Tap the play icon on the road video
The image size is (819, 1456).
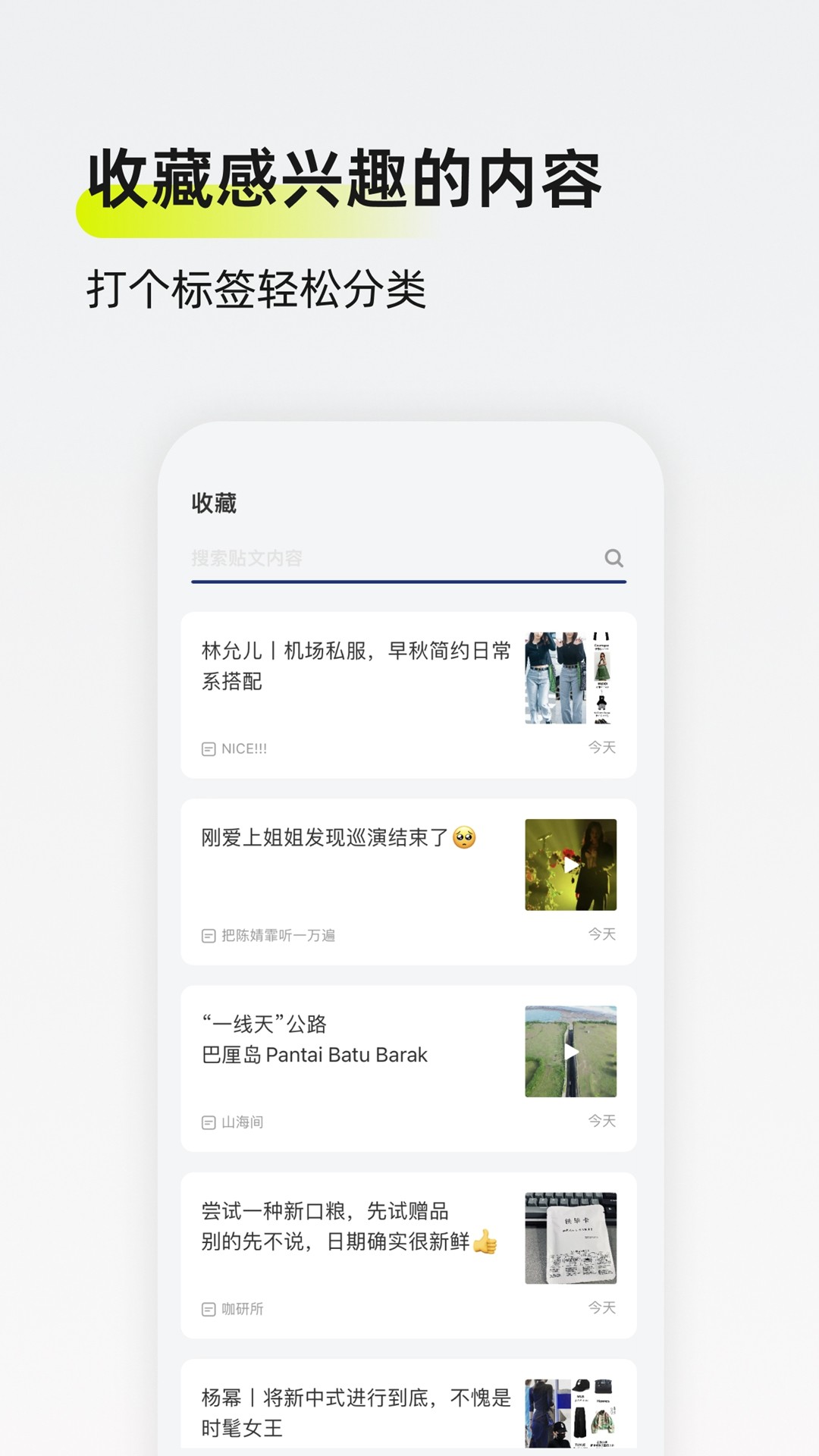(x=572, y=1052)
